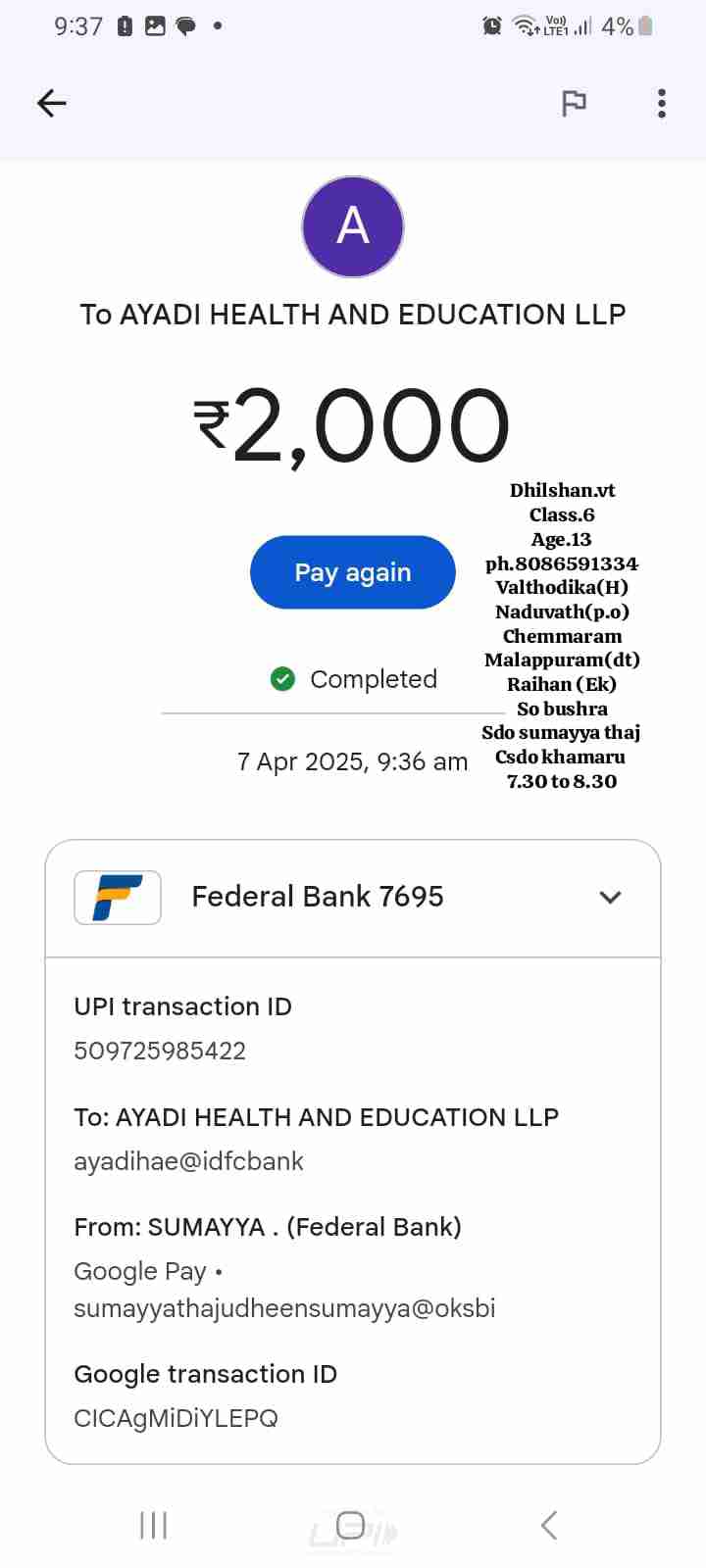Open recent apps from navigation bar
Screen dimensions: 706x1568
point(154,1525)
